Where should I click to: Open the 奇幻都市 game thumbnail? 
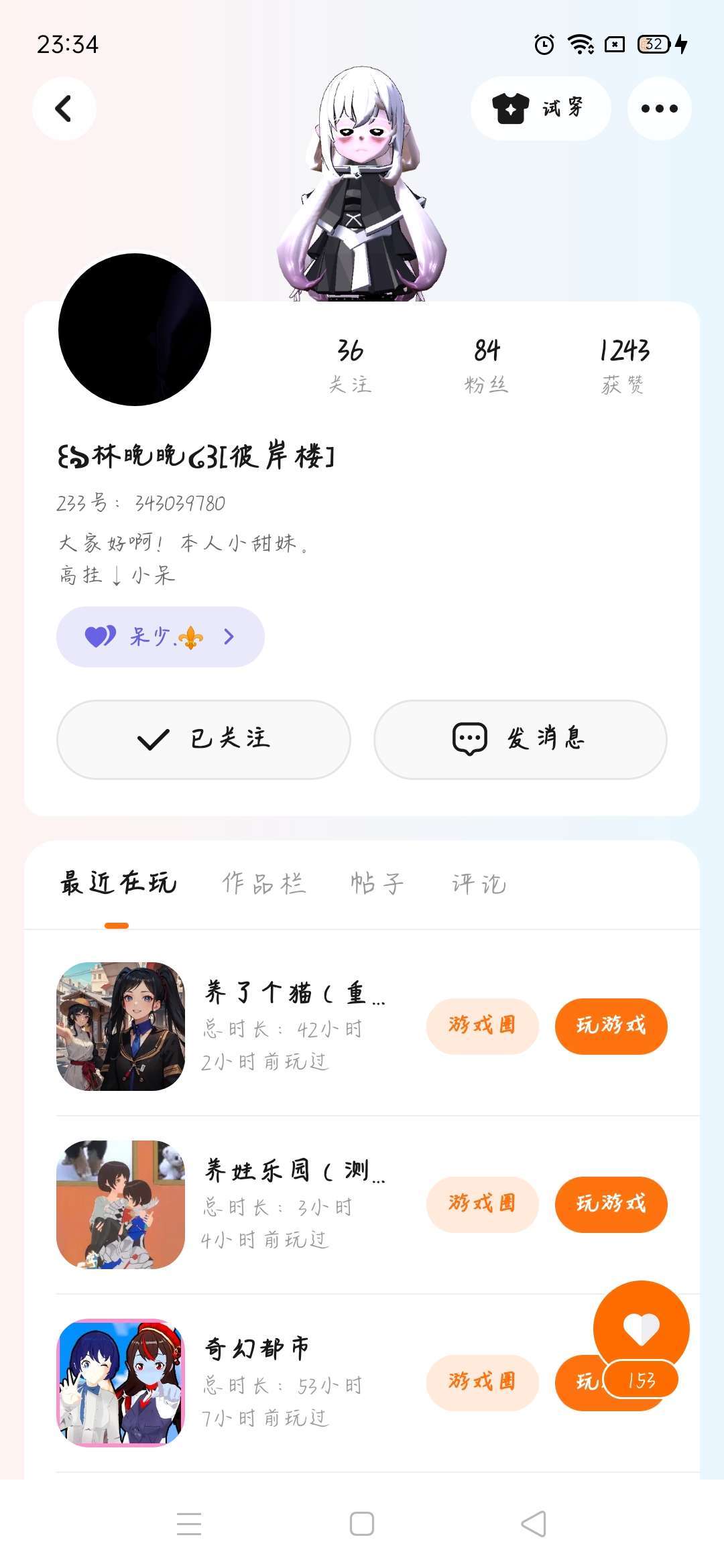point(121,1382)
